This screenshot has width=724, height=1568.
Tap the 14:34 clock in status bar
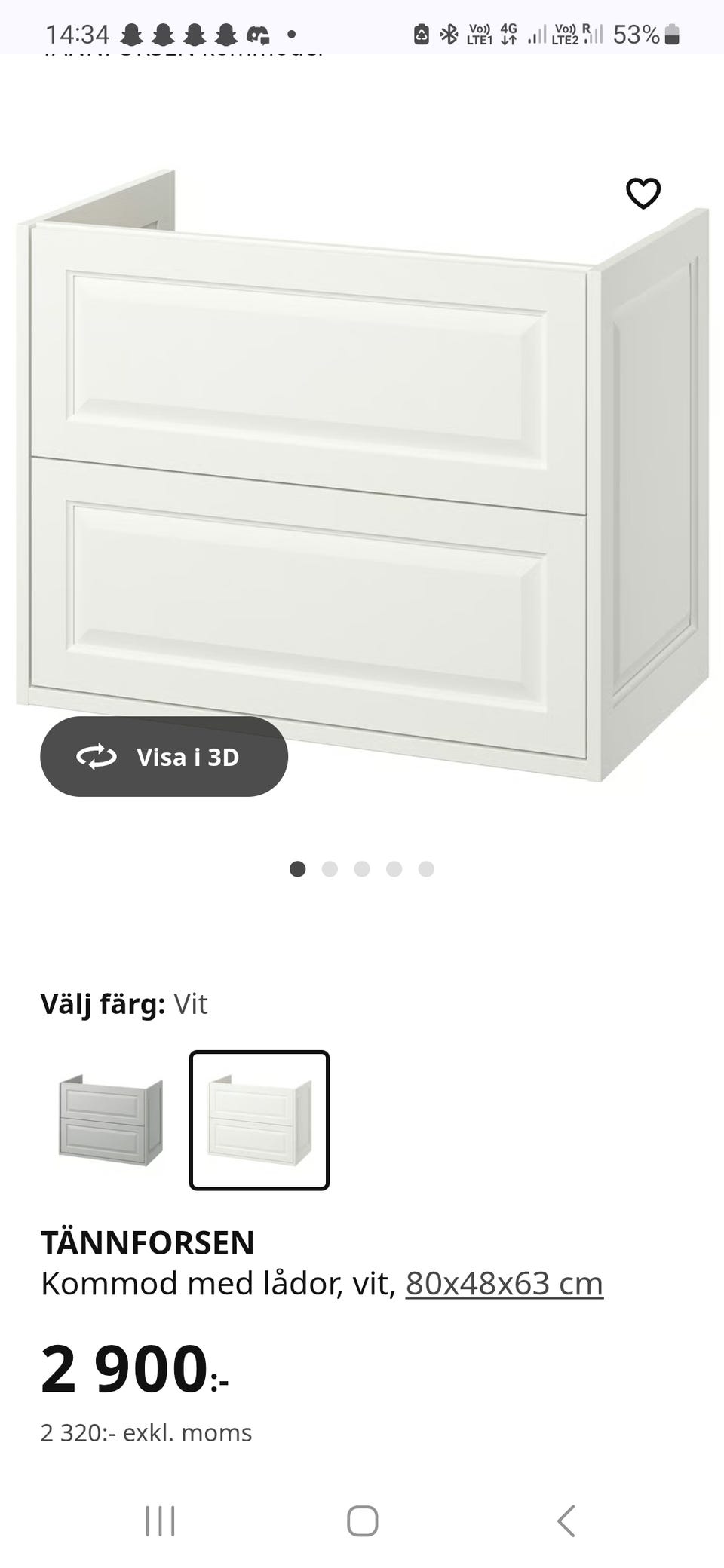point(77,33)
